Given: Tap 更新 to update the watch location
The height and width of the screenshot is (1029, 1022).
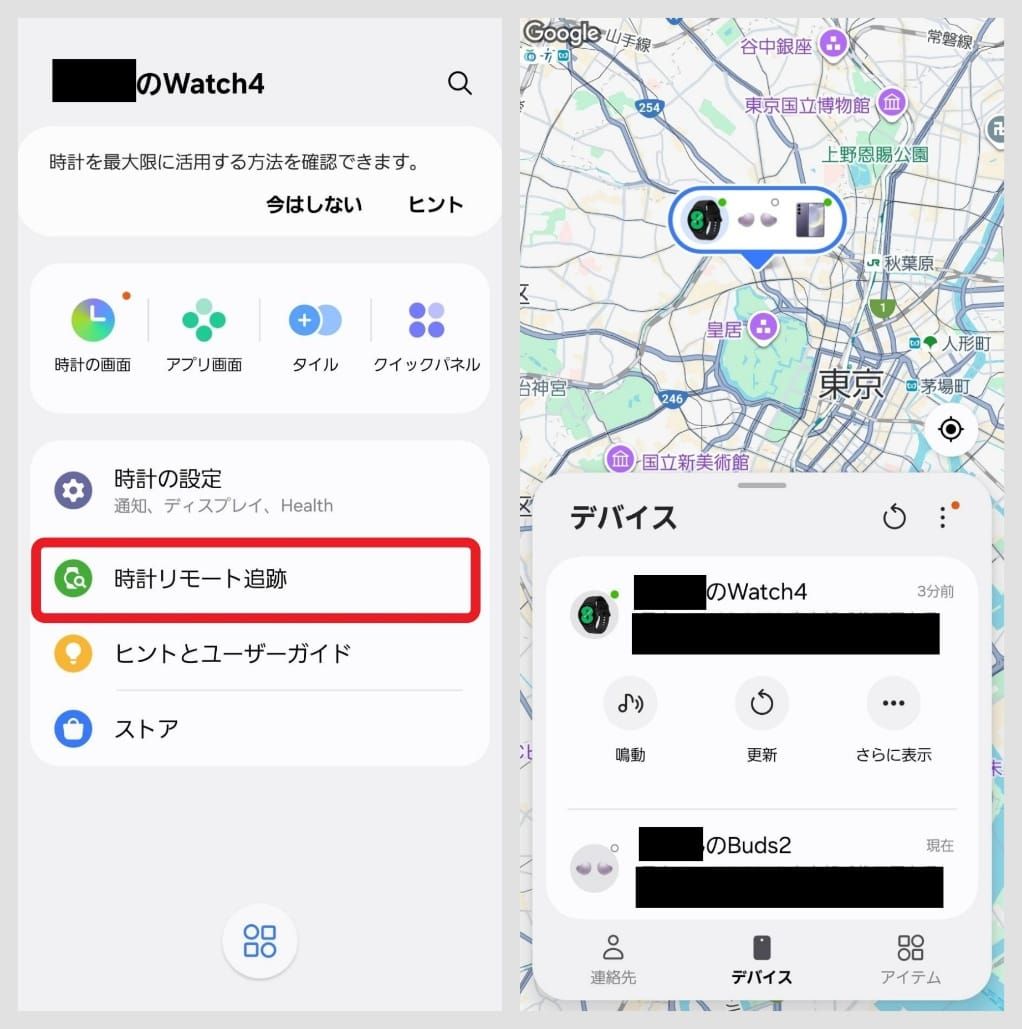Looking at the screenshot, I should tap(762, 717).
